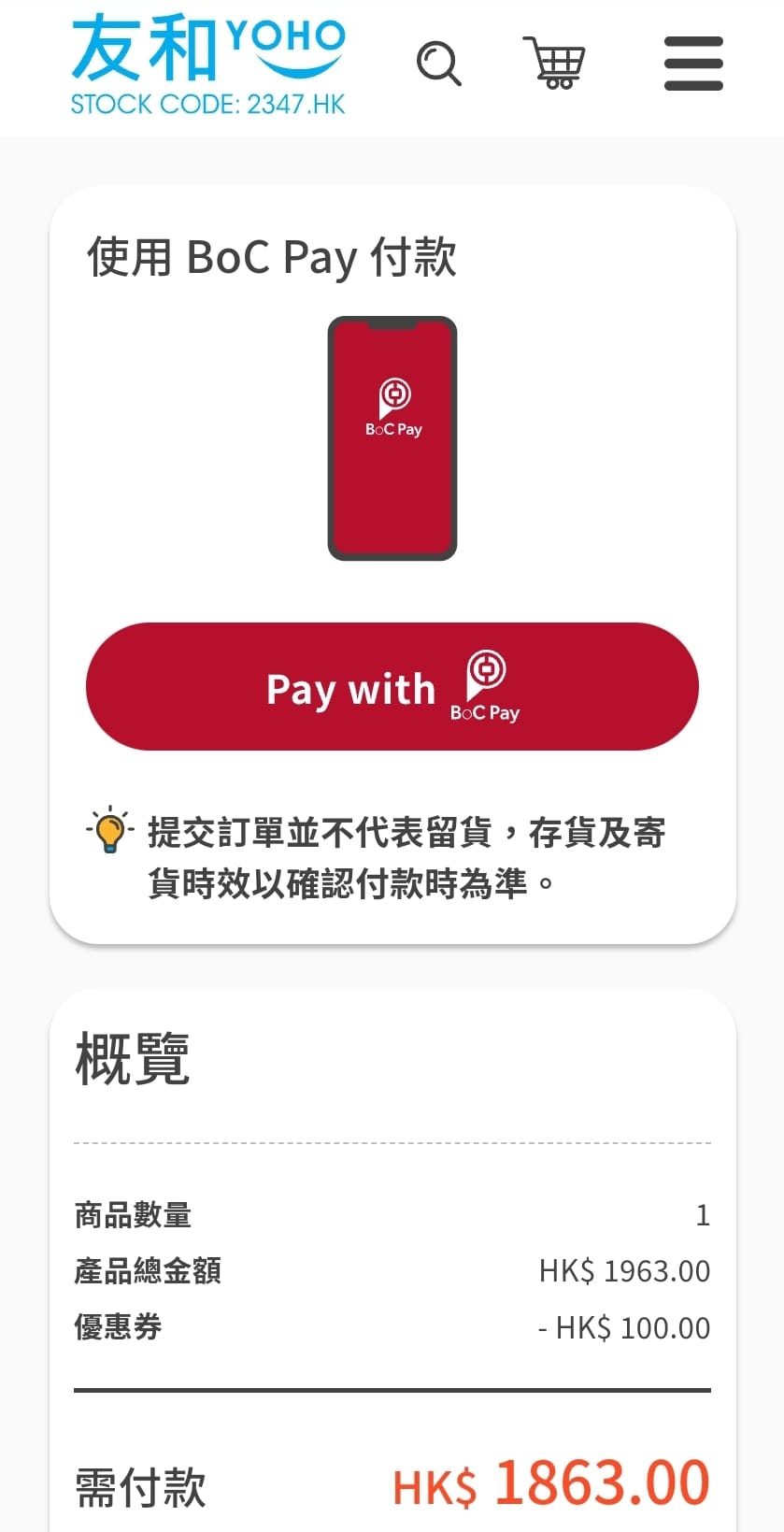Click the - HK$ 100.00 coupon value
Image resolution: width=784 pixels, height=1532 pixels.
click(622, 1326)
